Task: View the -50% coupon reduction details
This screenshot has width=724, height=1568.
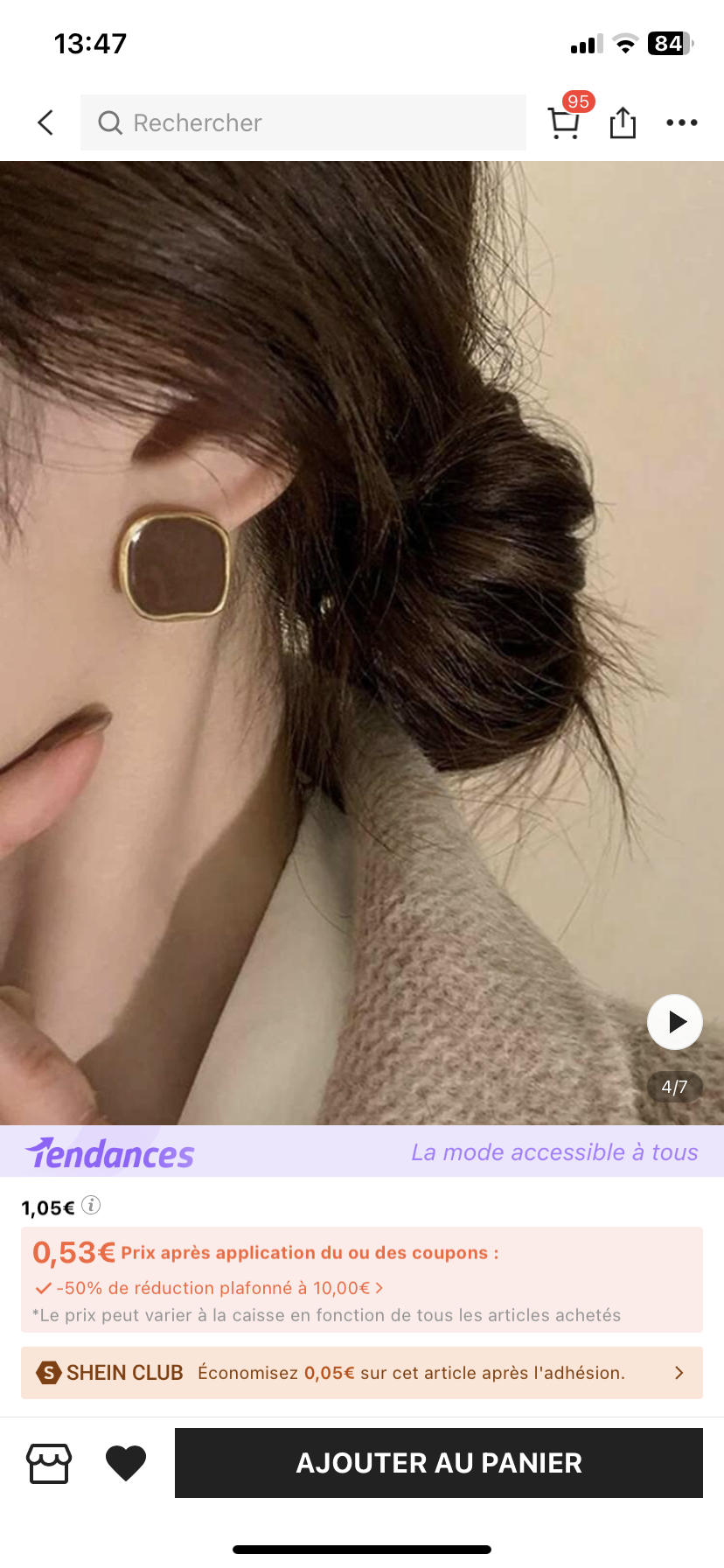Action: point(210,1288)
